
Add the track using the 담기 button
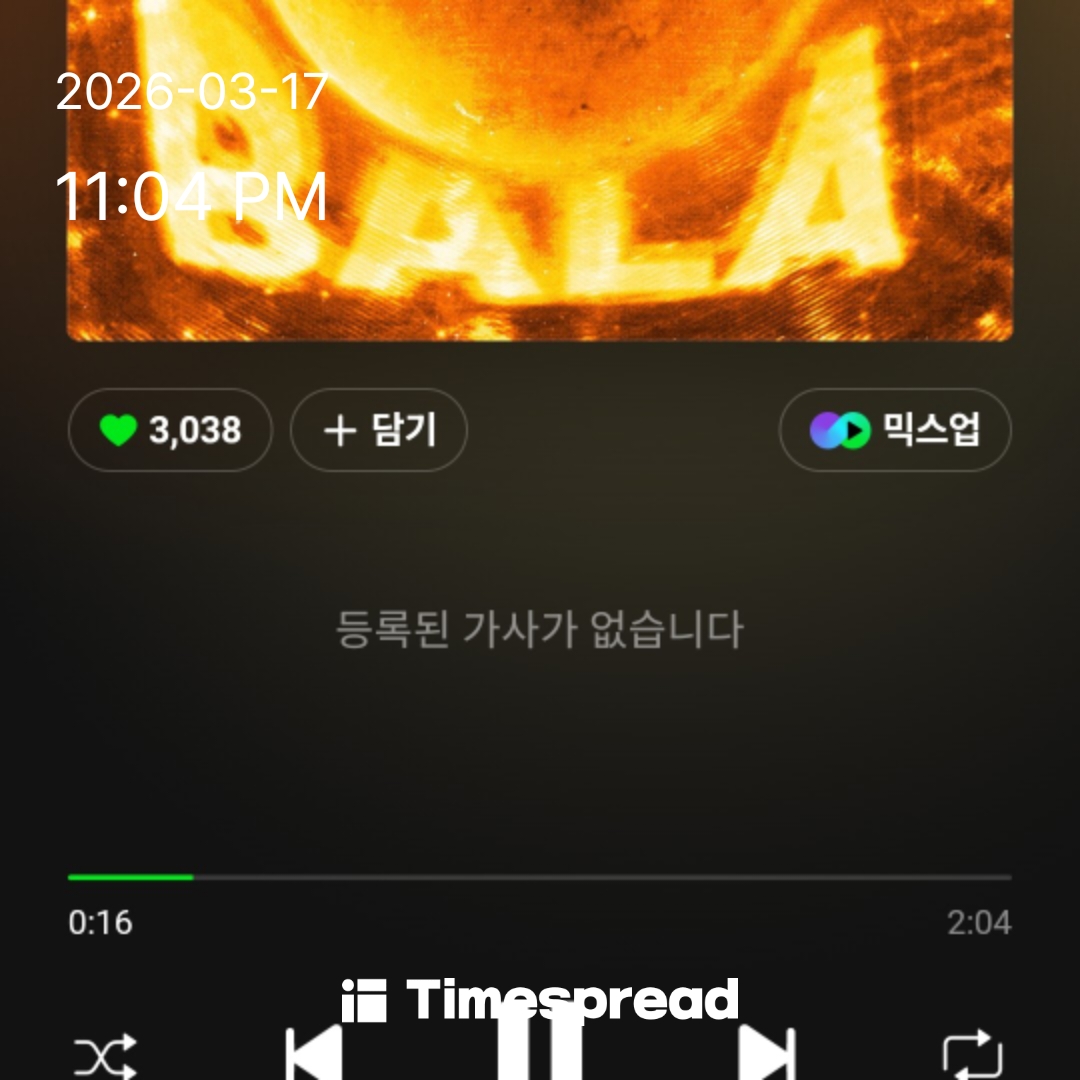pyautogui.click(x=378, y=430)
